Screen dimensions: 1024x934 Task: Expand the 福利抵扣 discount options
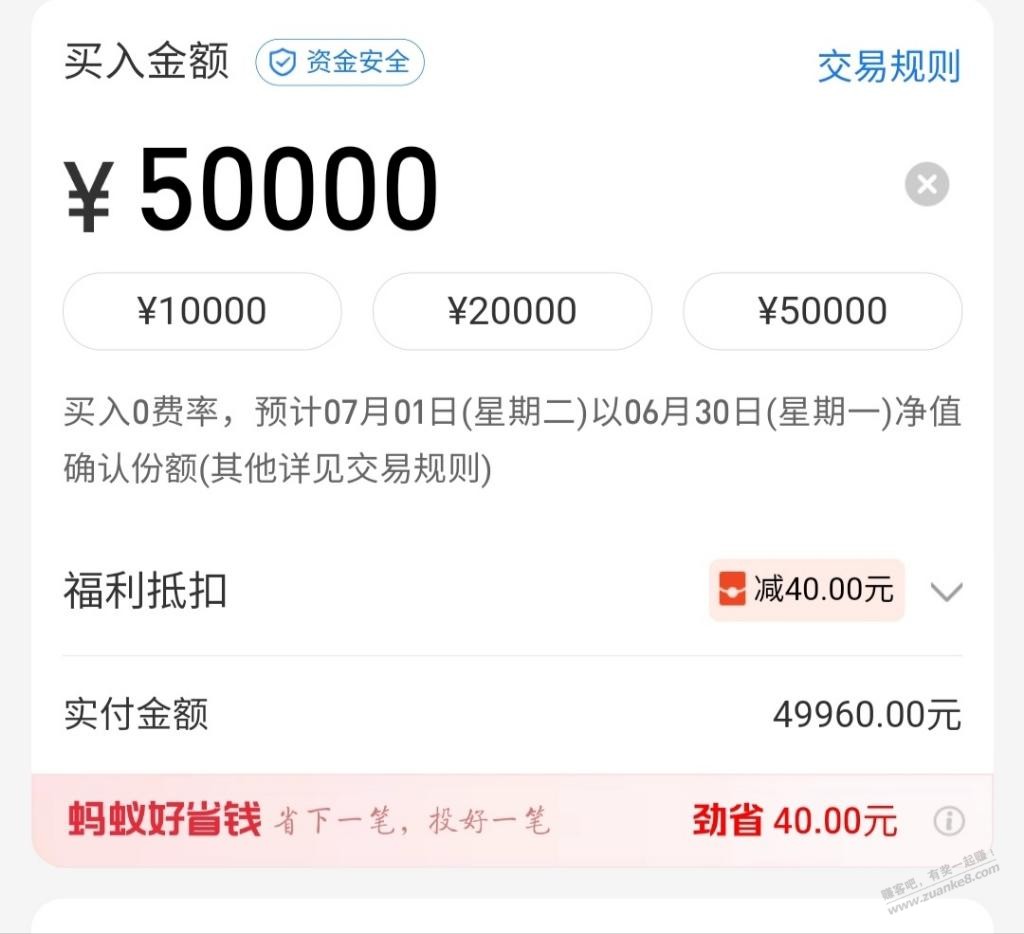pos(945,591)
